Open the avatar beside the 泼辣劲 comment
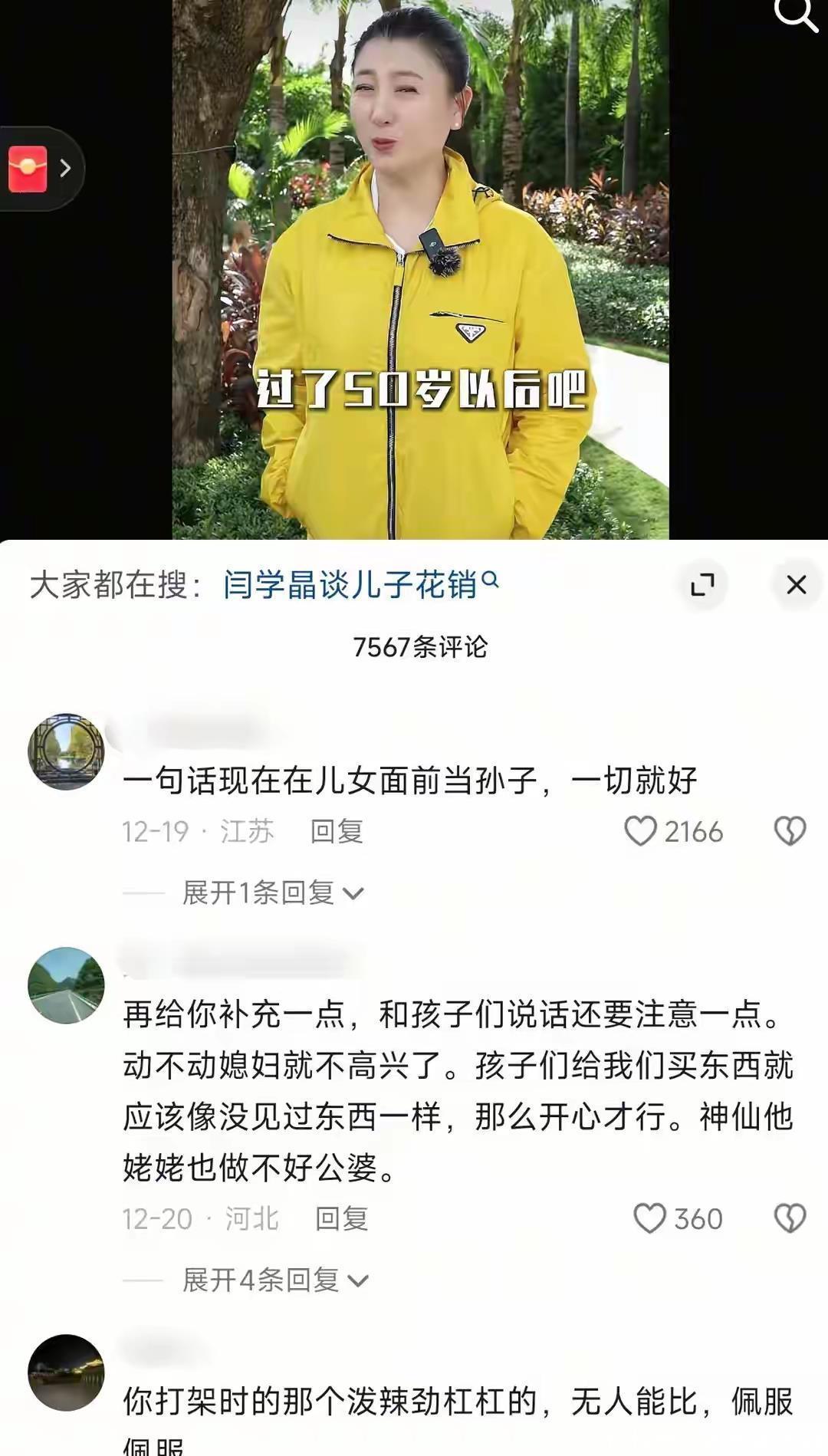The image size is (828, 1456). (66, 1372)
